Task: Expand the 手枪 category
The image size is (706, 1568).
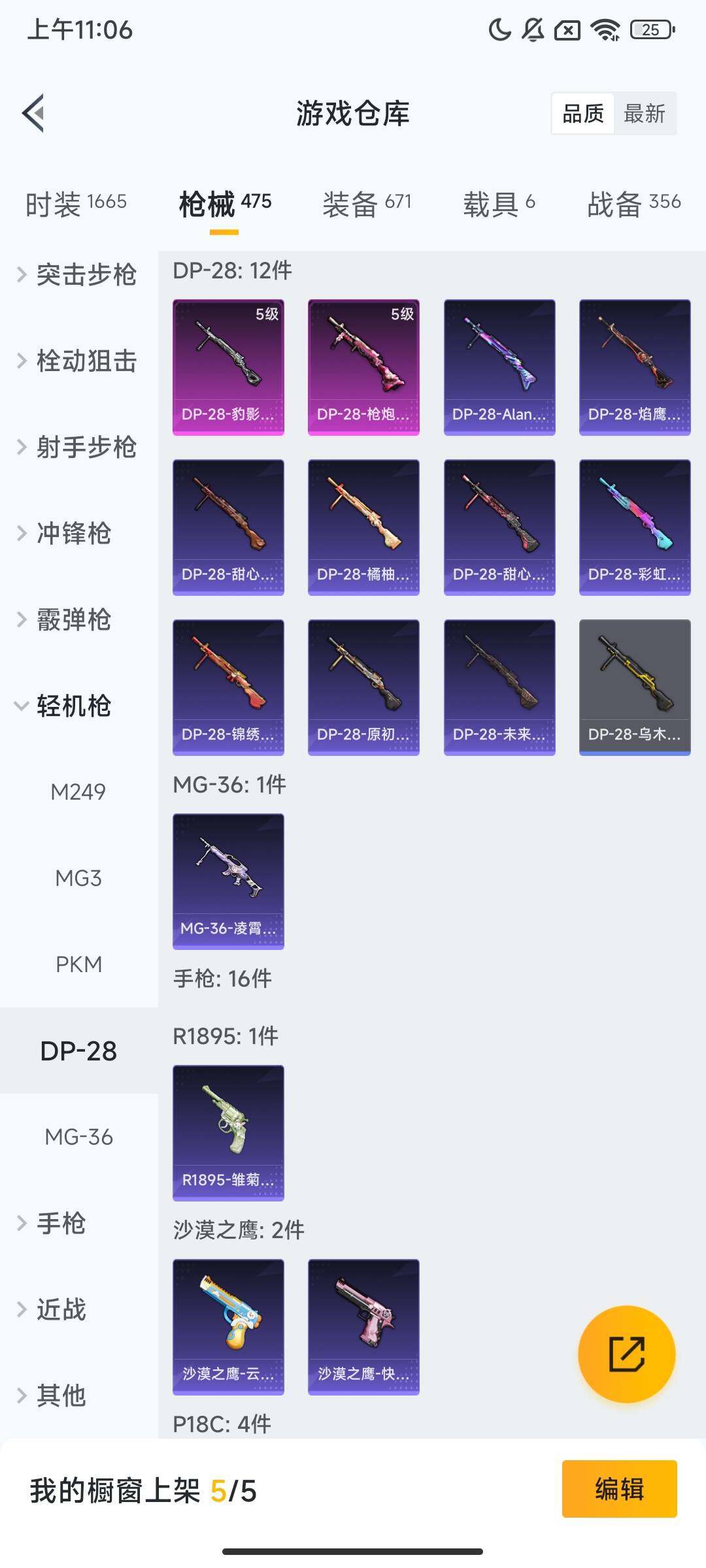Action: (x=65, y=1224)
